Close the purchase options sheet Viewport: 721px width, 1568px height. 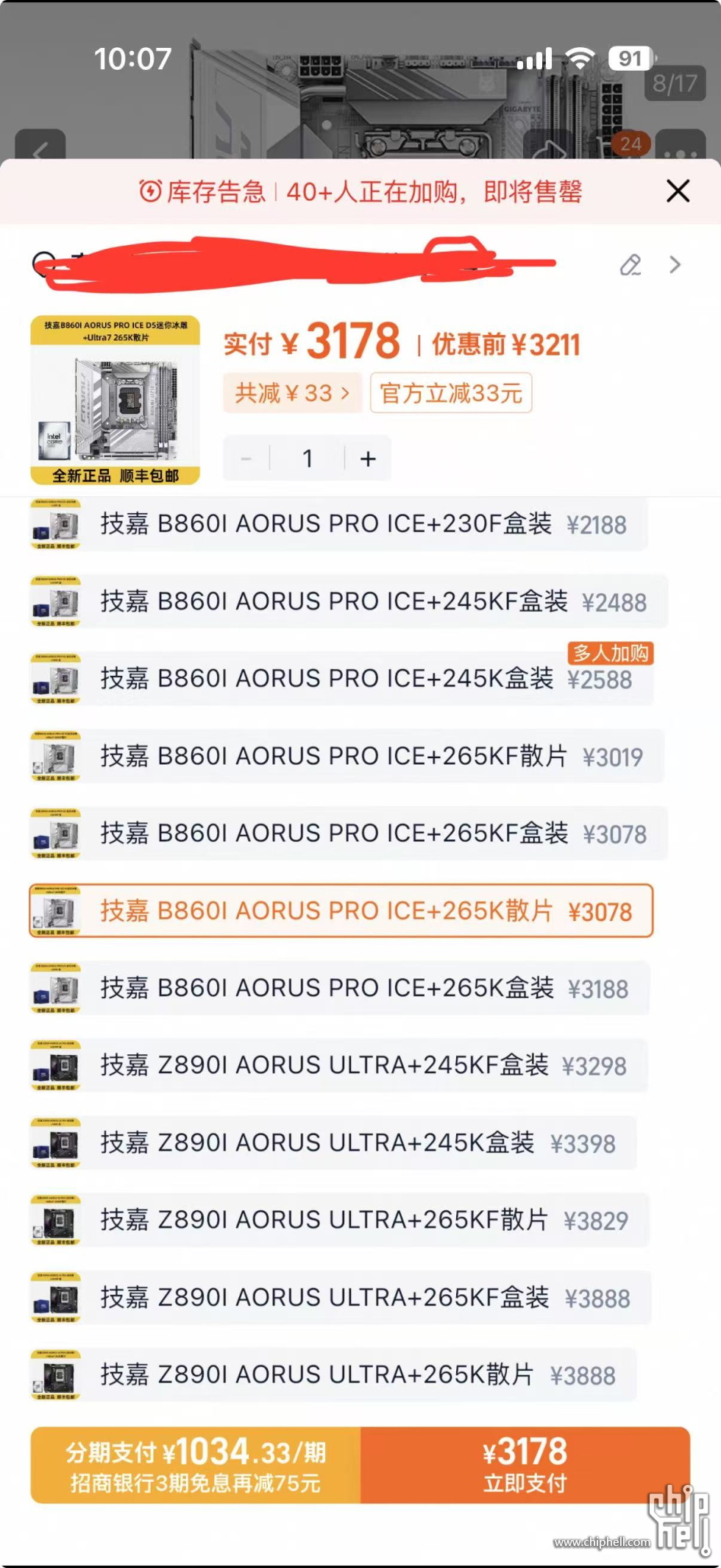[x=678, y=191]
